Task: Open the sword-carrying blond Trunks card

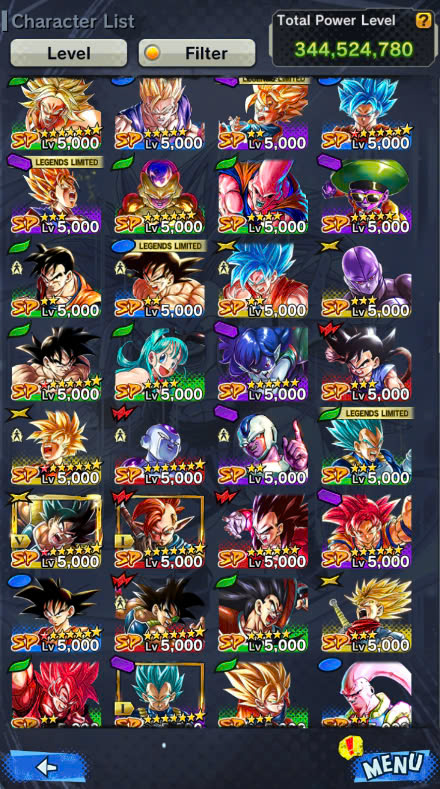Action: [x=366, y=614]
